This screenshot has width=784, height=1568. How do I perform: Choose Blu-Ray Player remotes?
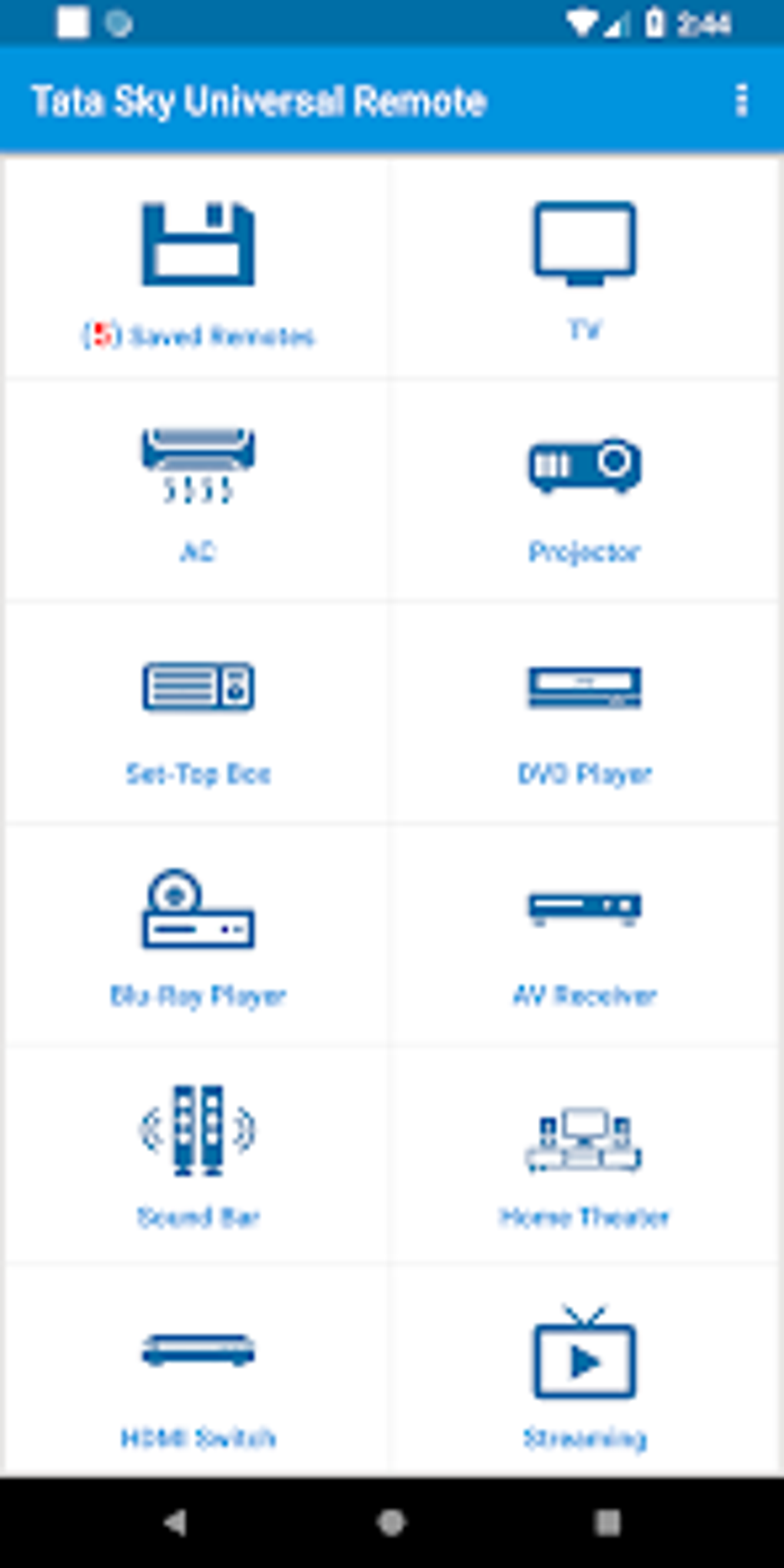coord(198,934)
